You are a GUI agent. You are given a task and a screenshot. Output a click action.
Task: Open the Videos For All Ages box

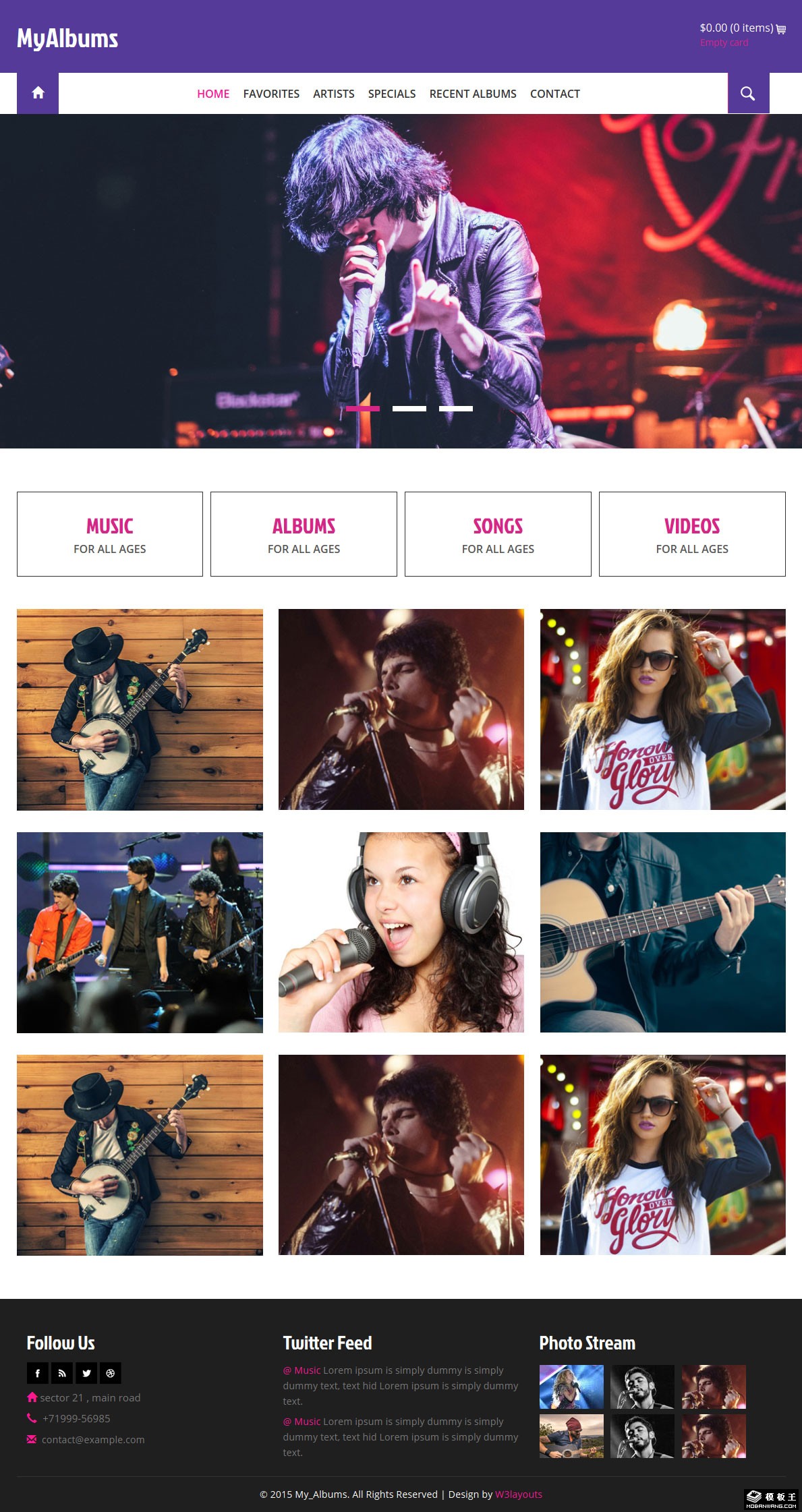pyautogui.click(x=692, y=534)
